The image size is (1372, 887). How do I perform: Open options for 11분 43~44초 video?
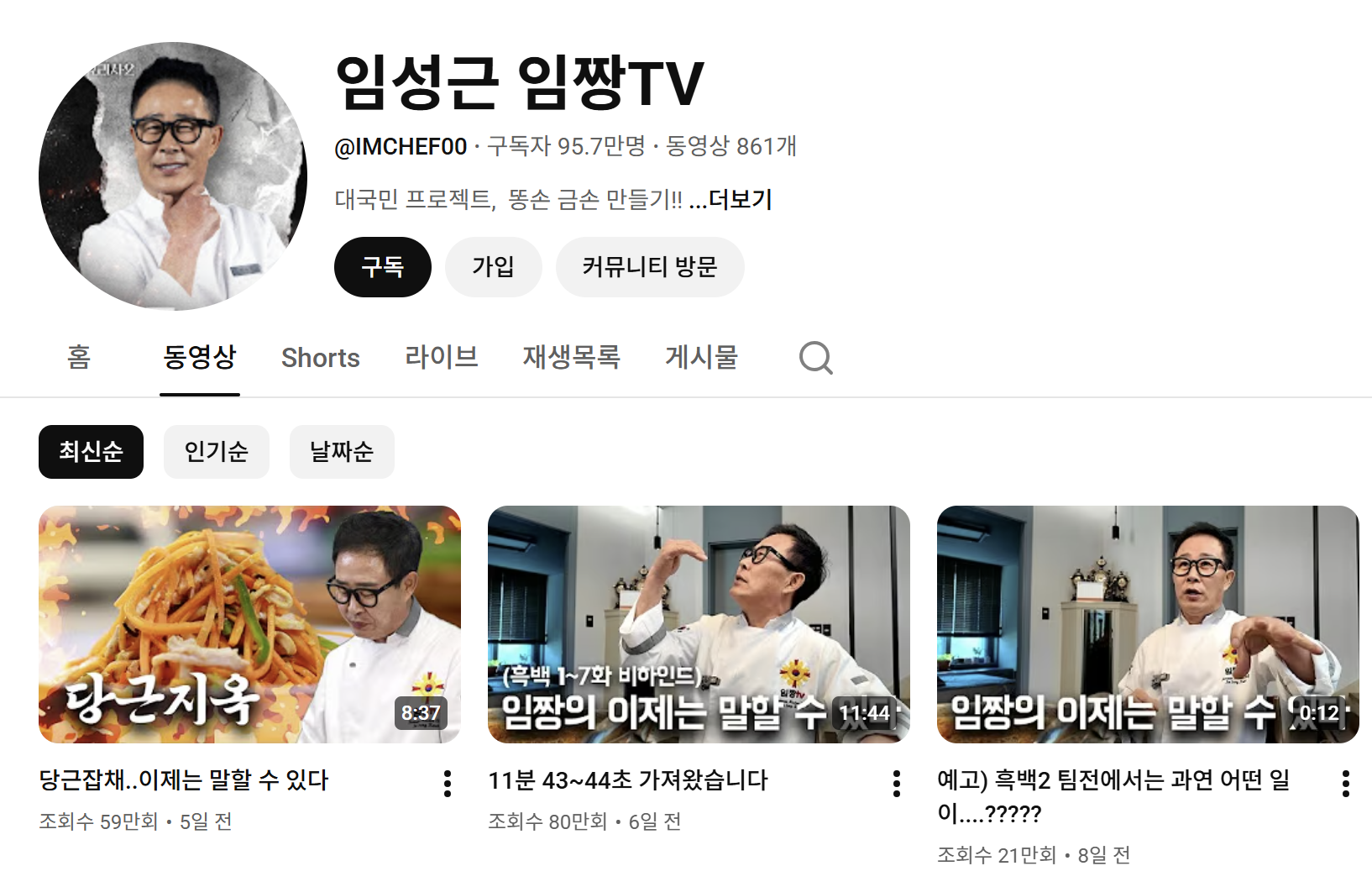coord(897,784)
